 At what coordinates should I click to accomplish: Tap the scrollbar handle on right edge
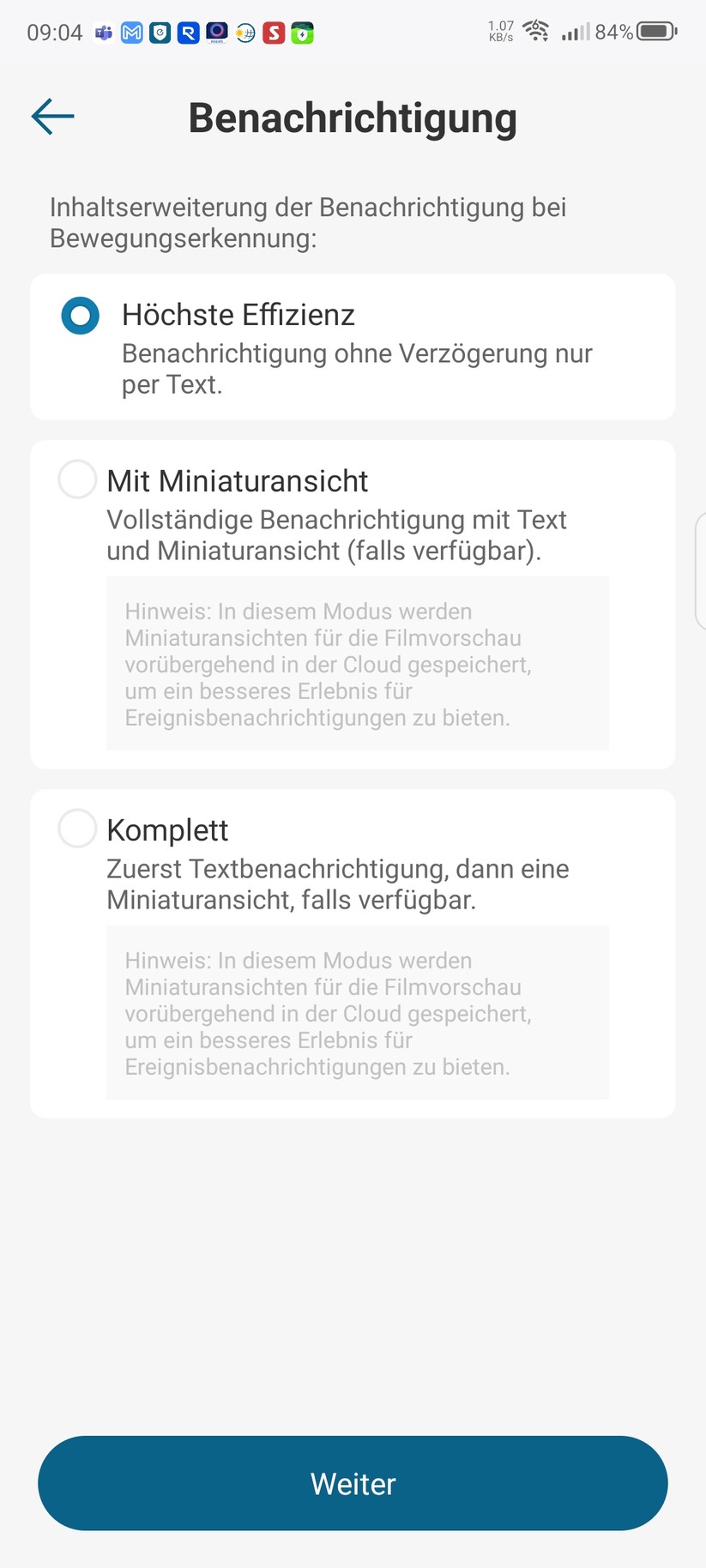702,566
